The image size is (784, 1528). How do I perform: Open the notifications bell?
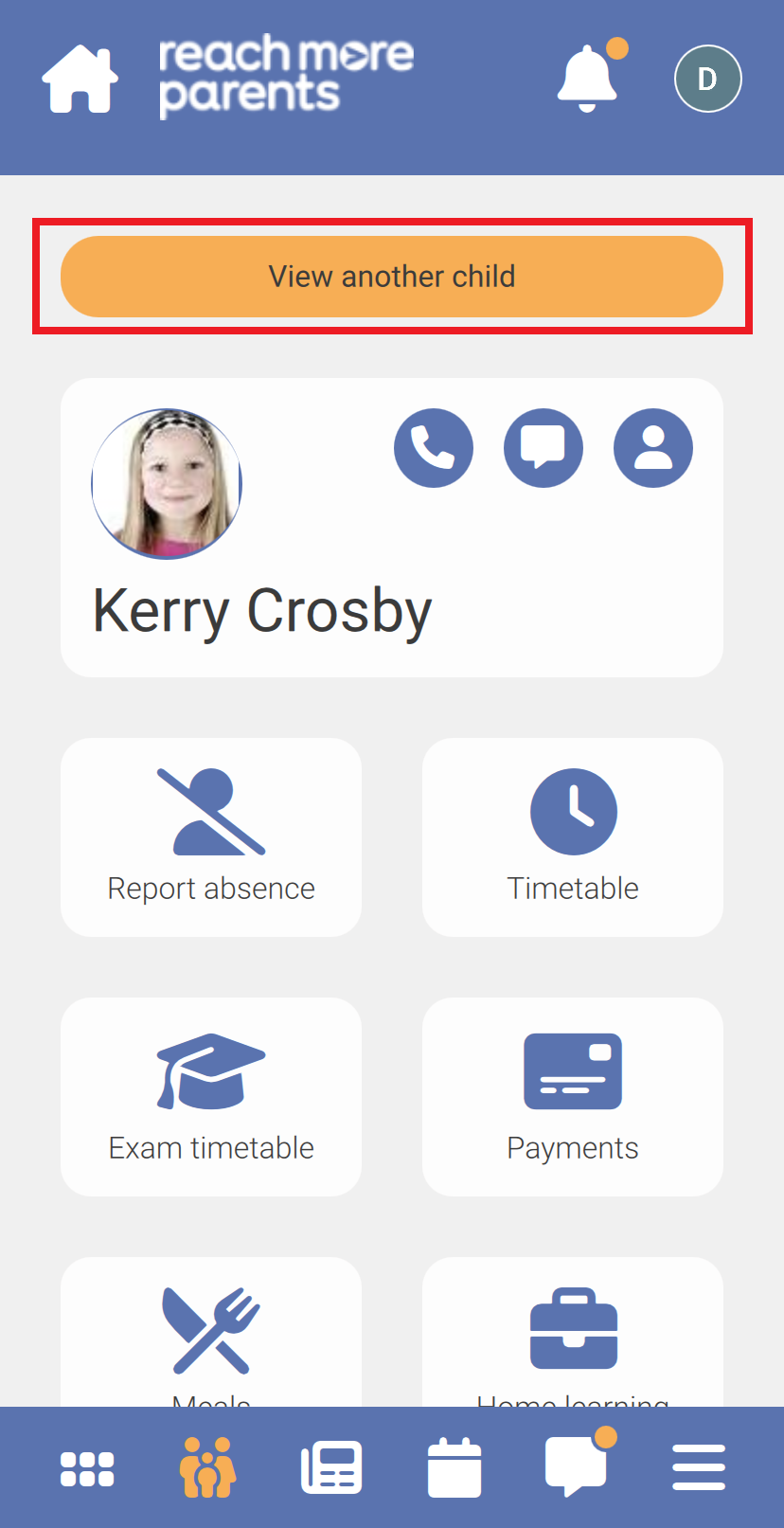pyautogui.click(x=587, y=79)
